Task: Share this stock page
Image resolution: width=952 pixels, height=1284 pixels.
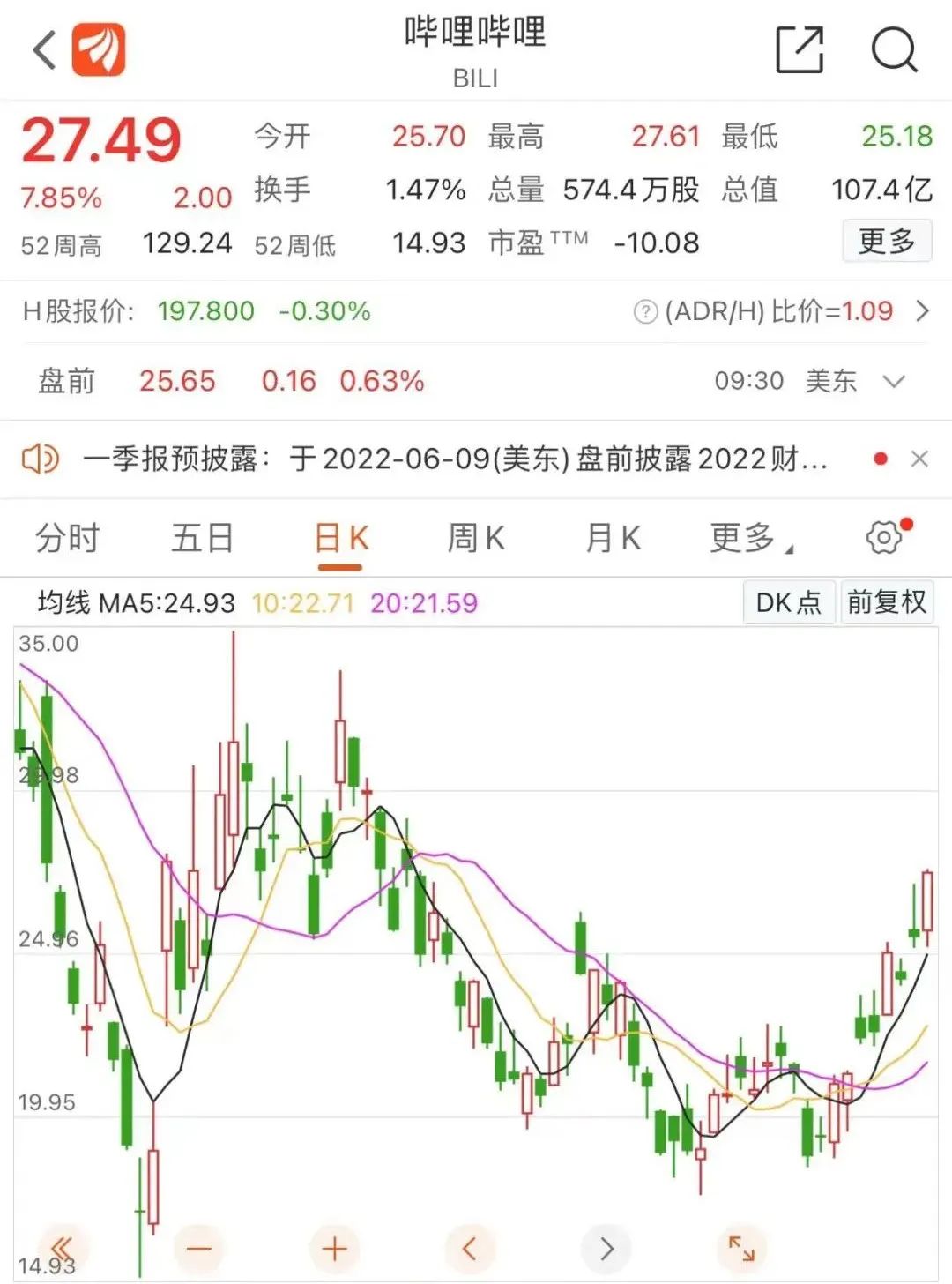Action: [x=800, y=49]
